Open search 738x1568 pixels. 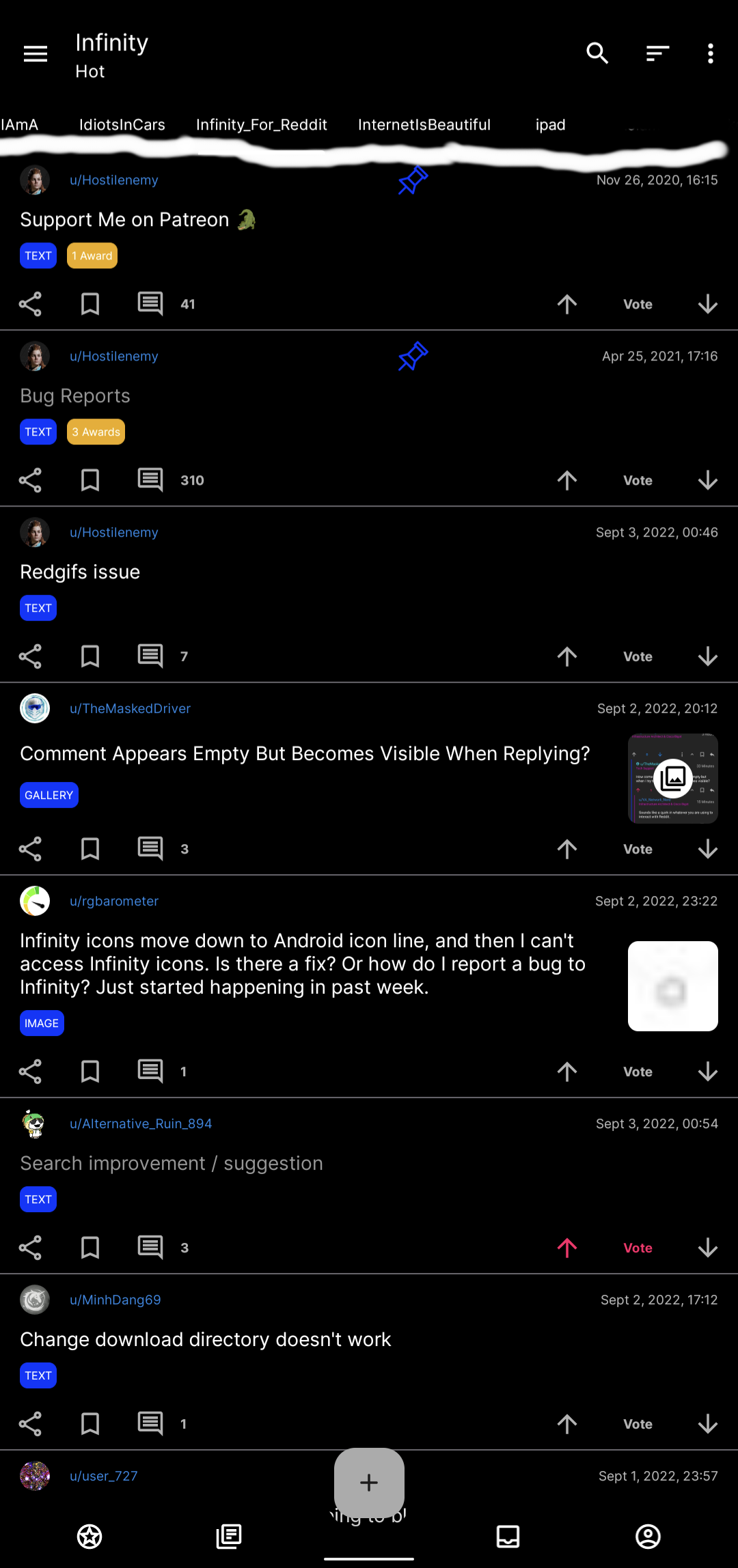pyautogui.click(x=597, y=53)
